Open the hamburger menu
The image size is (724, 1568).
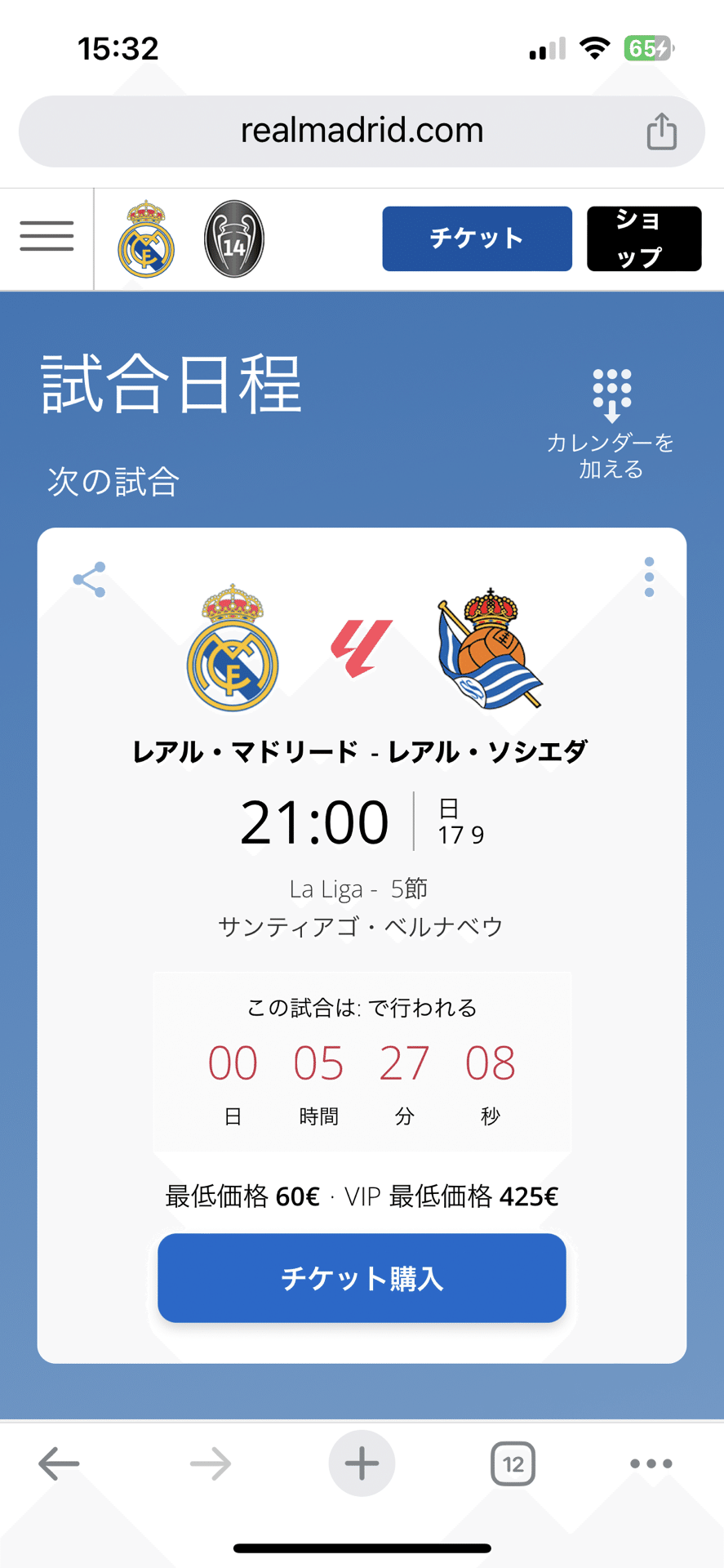[47, 236]
